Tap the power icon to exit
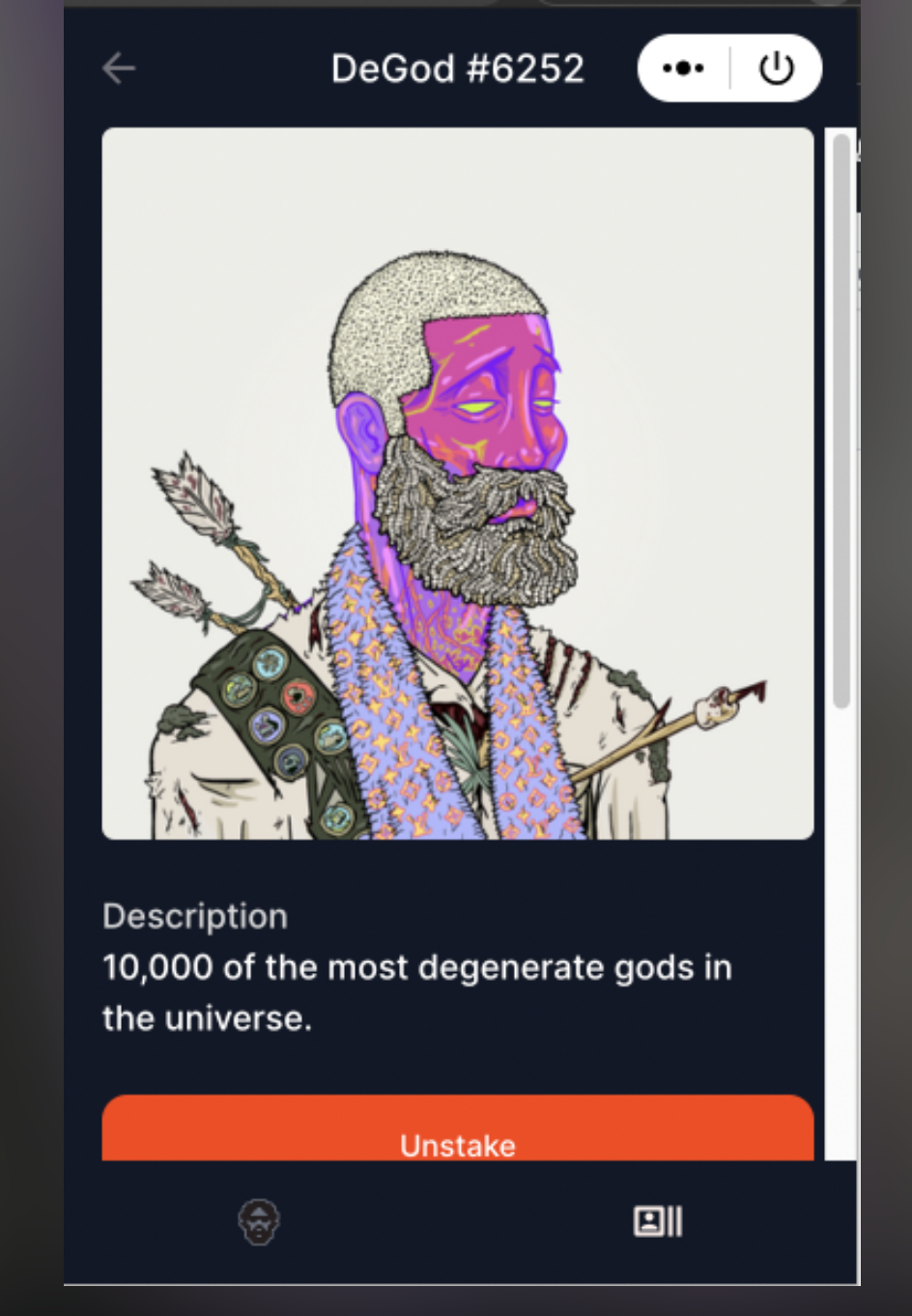Viewport: 912px width, 1316px height. (776, 69)
